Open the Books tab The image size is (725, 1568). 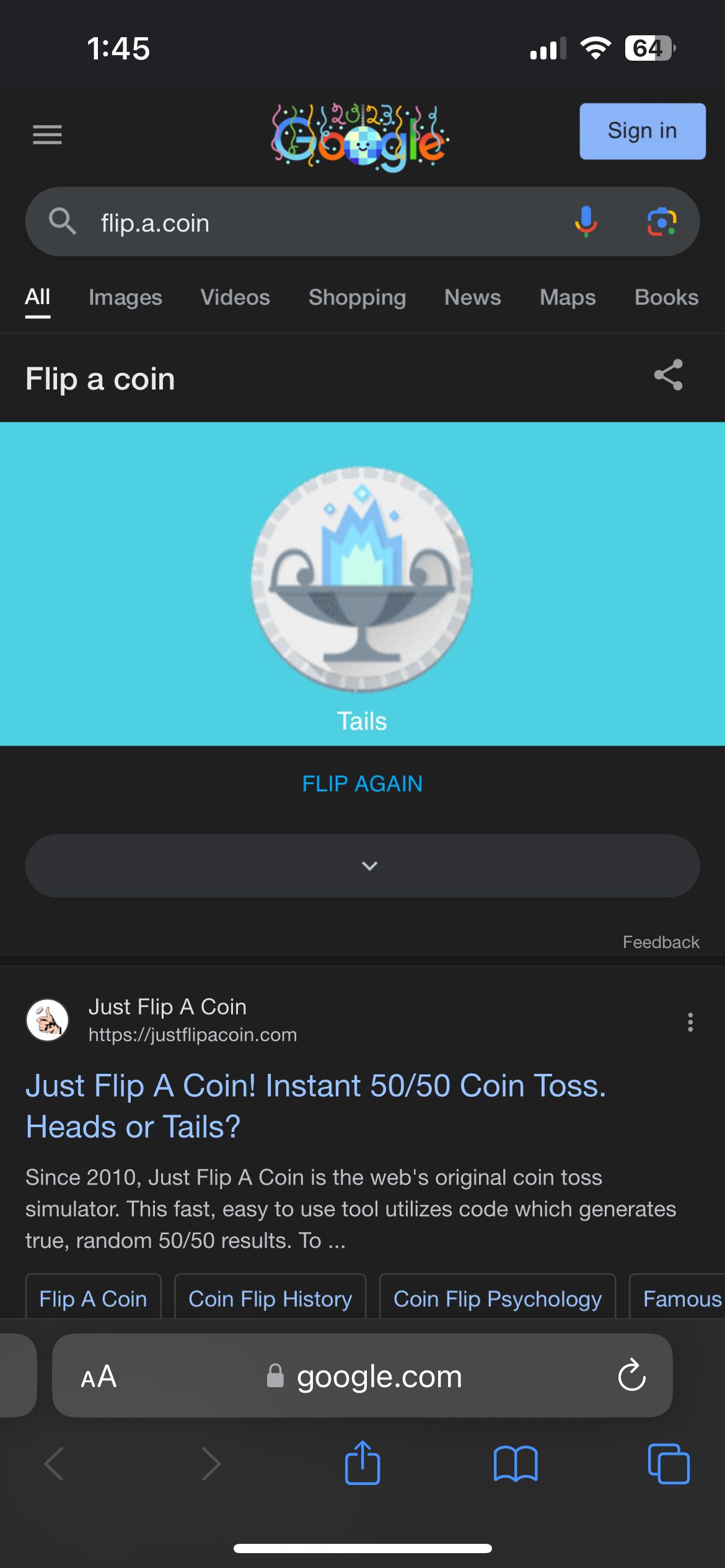pyautogui.click(x=666, y=298)
